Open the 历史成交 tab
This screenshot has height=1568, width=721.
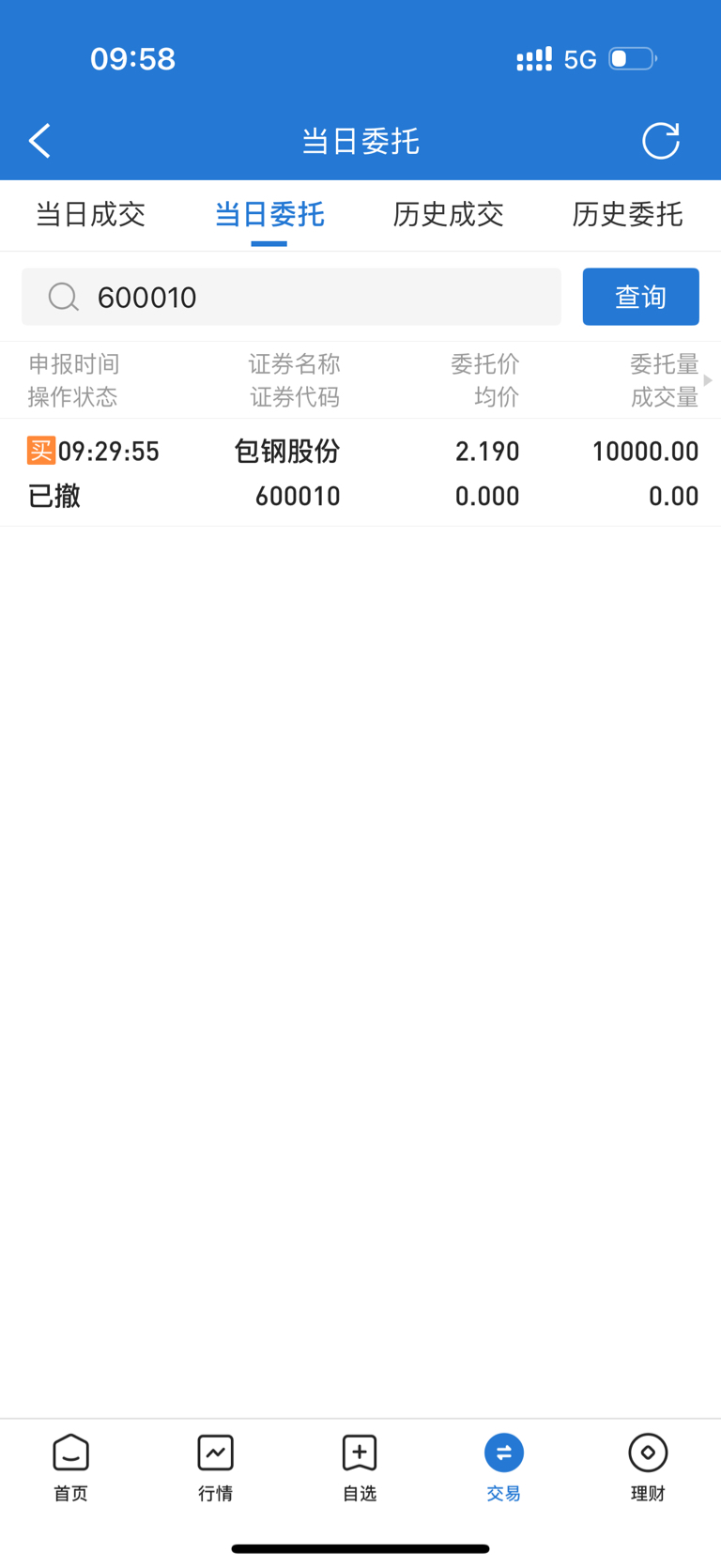click(448, 214)
